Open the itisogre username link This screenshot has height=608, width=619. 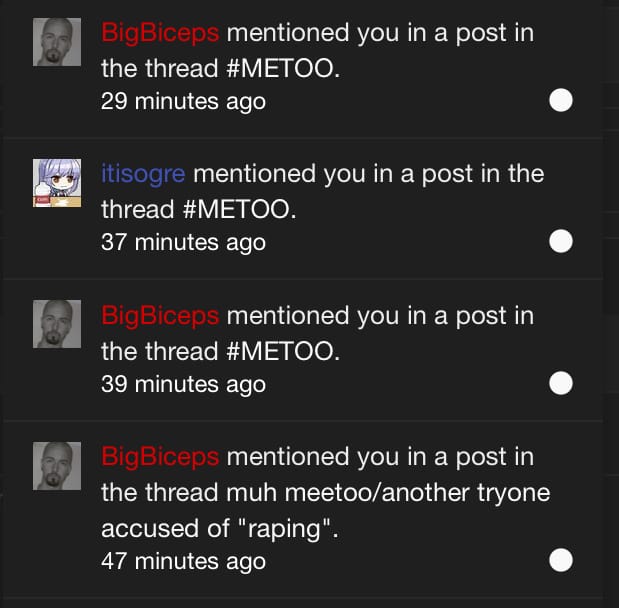143,174
